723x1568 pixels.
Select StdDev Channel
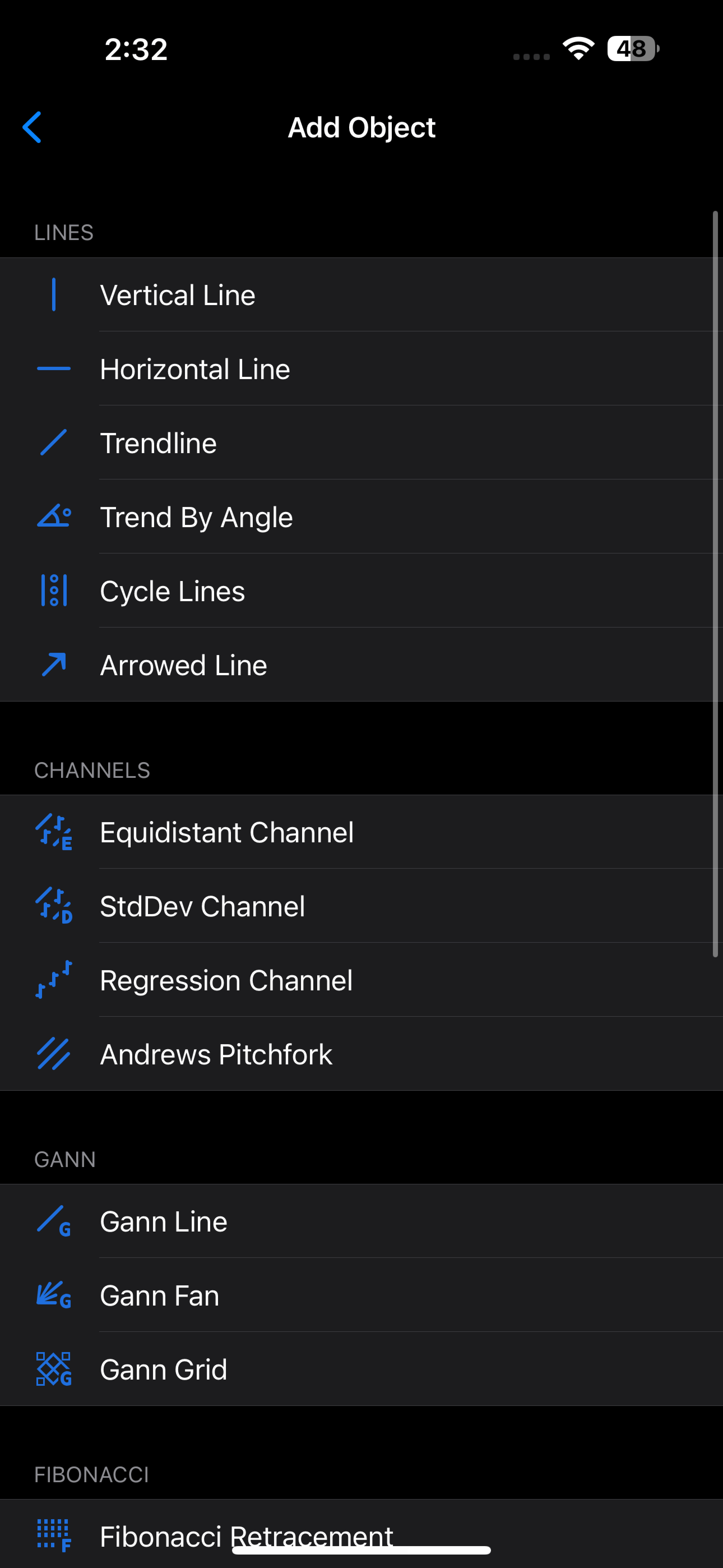tap(202, 906)
